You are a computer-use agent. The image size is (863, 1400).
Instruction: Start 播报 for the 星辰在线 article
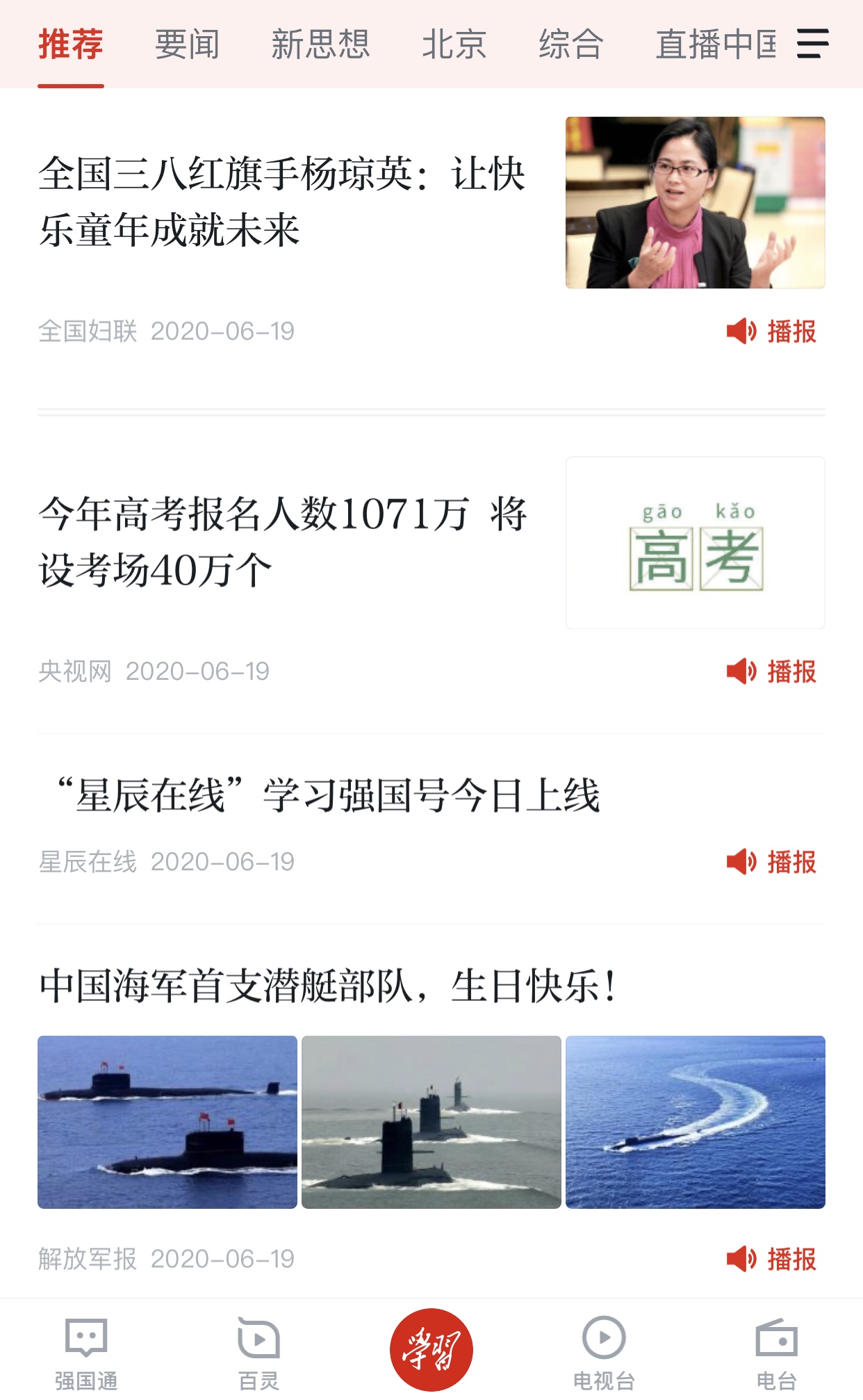pos(771,862)
